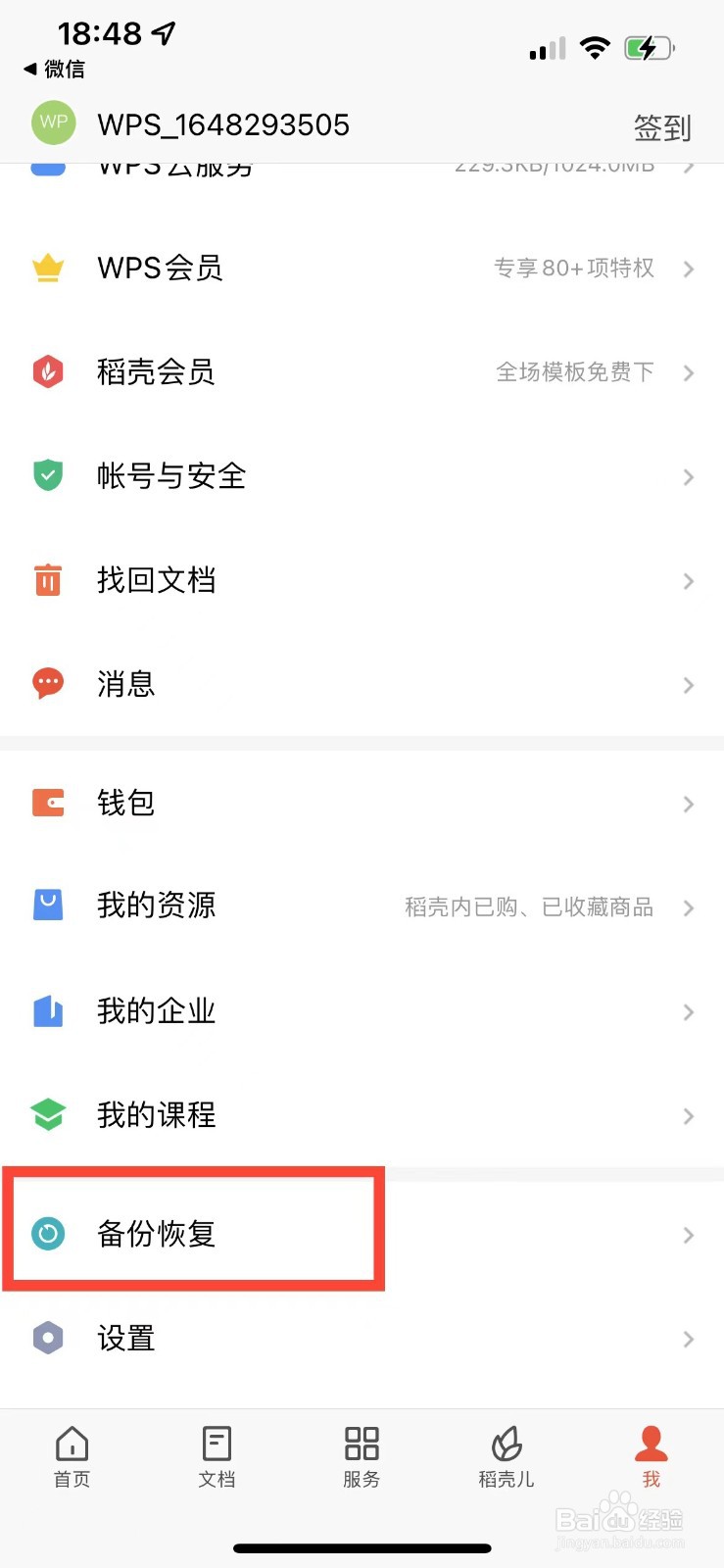Switch to the 服务 services tab
This screenshot has height=1568, width=724.
[362, 1457]
